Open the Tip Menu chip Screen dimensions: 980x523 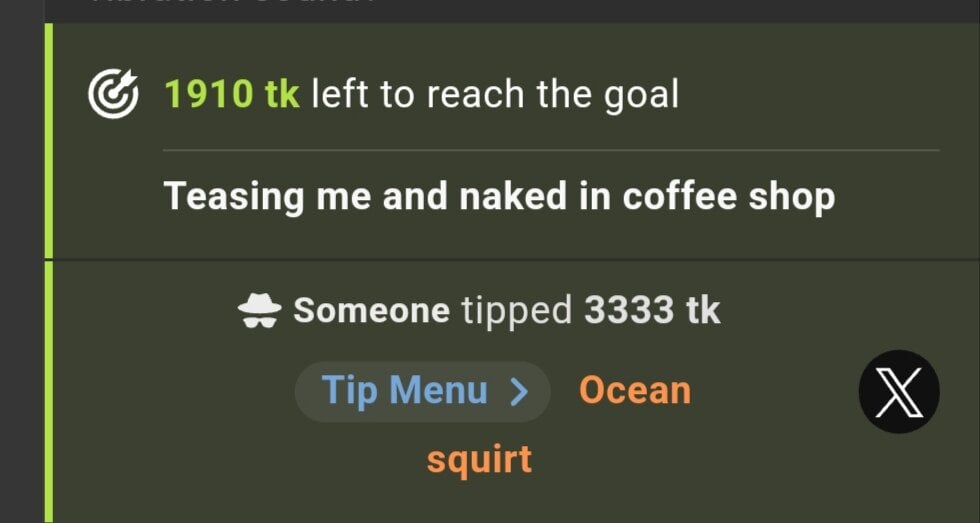tap(422, 391)
